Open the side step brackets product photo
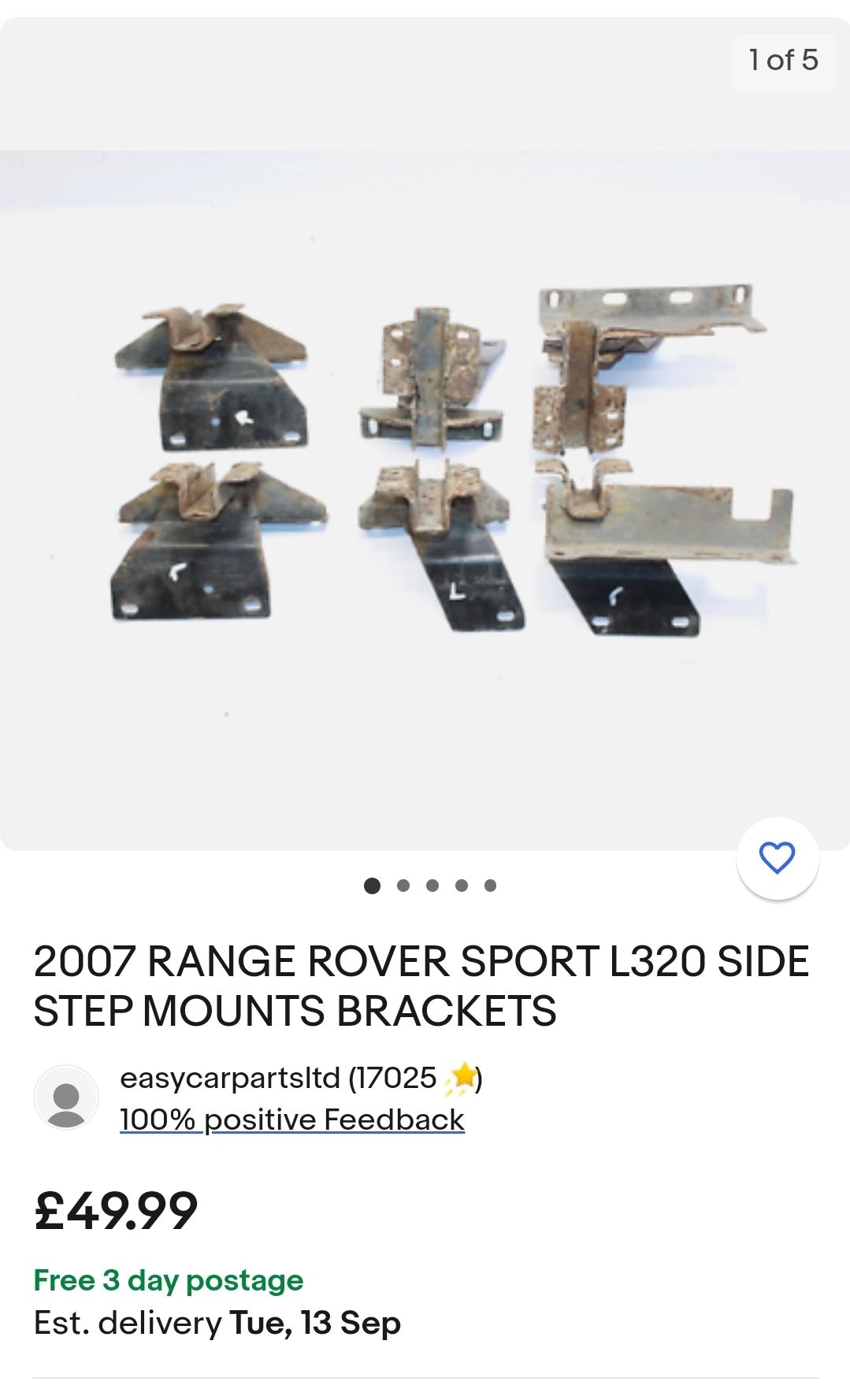 pyautogui.click(x=425, y=465)
